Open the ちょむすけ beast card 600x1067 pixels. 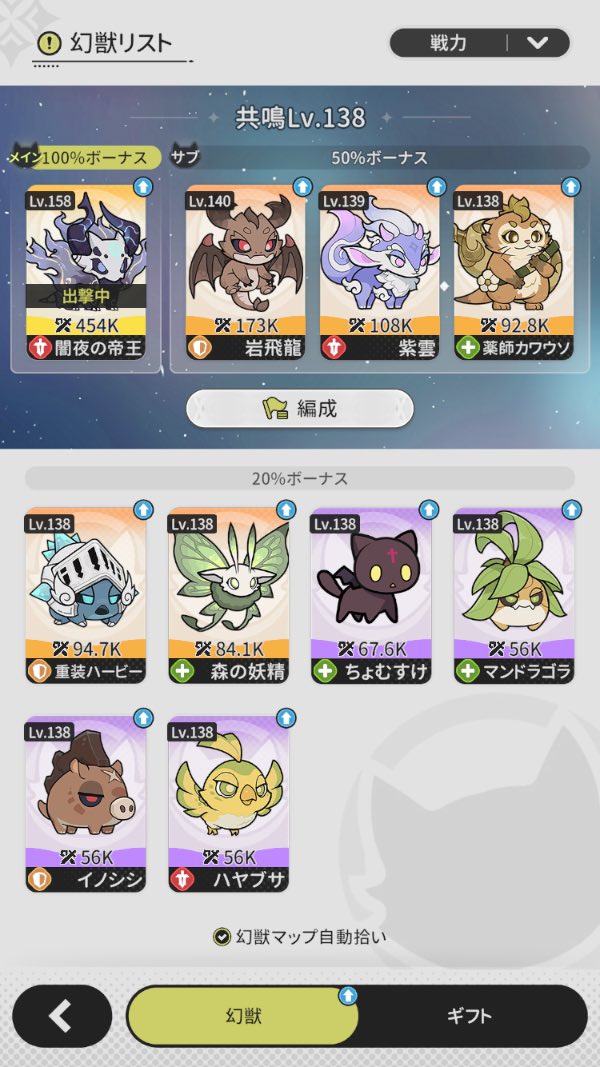tap(371, 596)
